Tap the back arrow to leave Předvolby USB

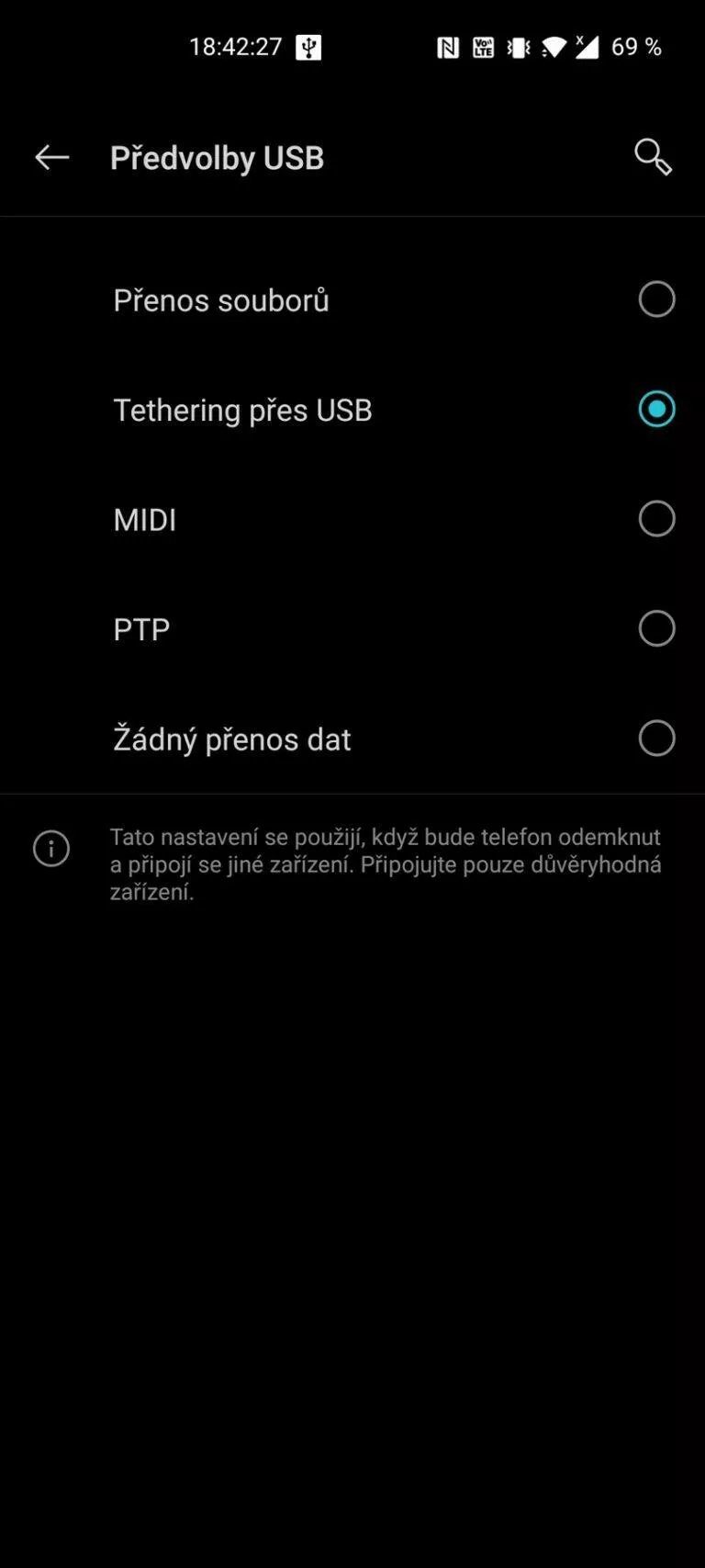click(51, 156)
